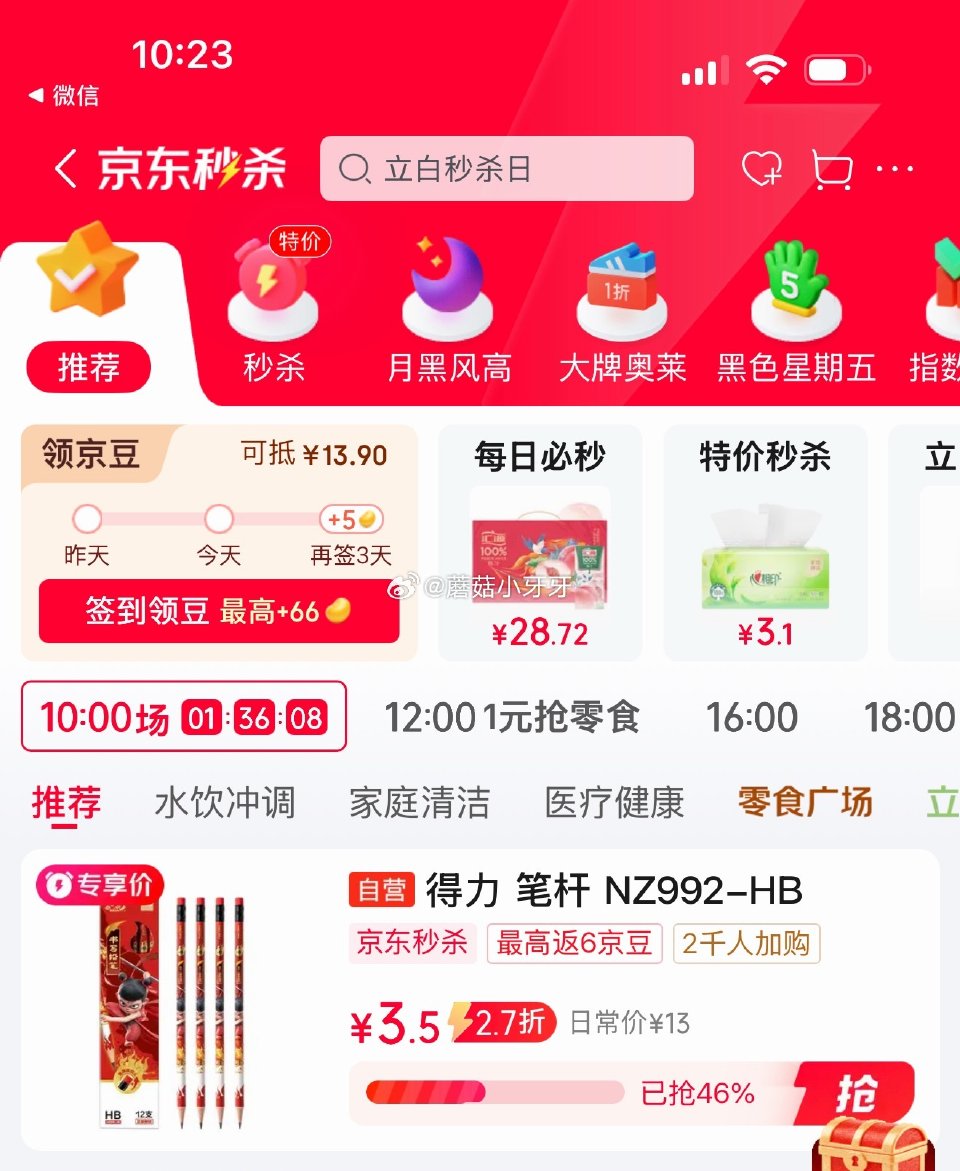Select the 昨天 check-in circle
Screen dimensions: 960x1171
[86, 519]
